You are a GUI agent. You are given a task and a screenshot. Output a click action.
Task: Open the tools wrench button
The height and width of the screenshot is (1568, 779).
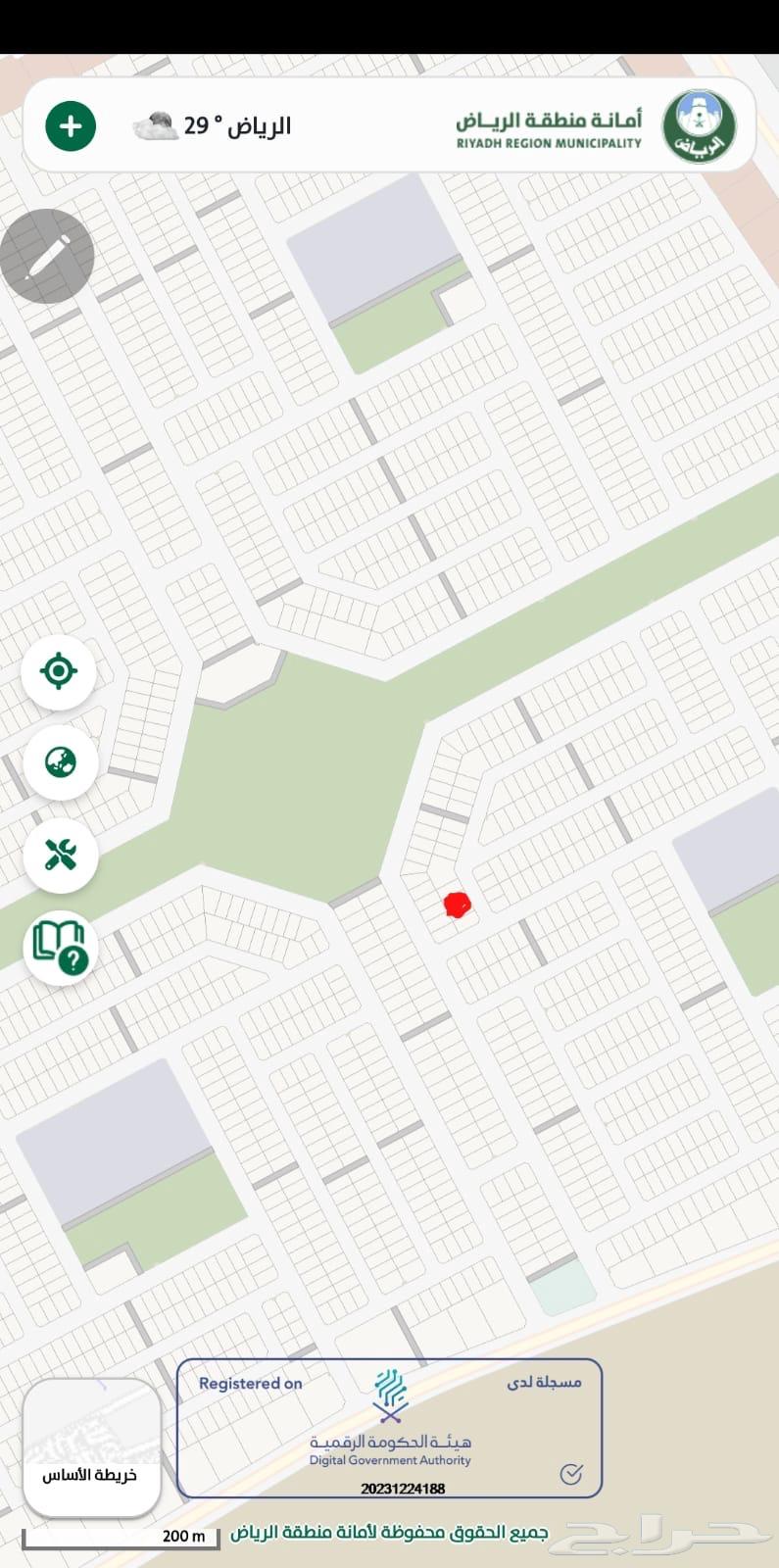click(x=60, y=855)
